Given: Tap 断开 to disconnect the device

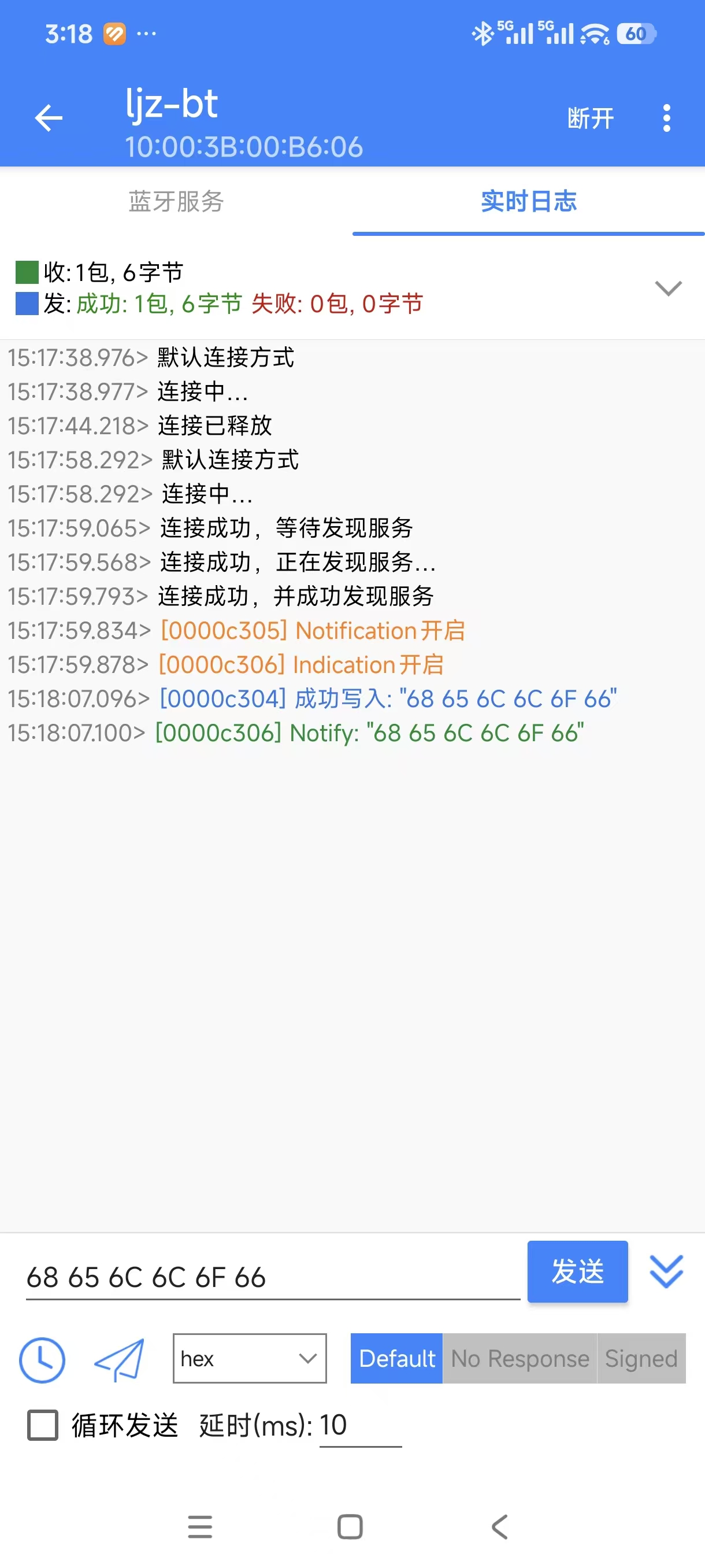Looking at the screenshot, I should [x=590, y=118].
